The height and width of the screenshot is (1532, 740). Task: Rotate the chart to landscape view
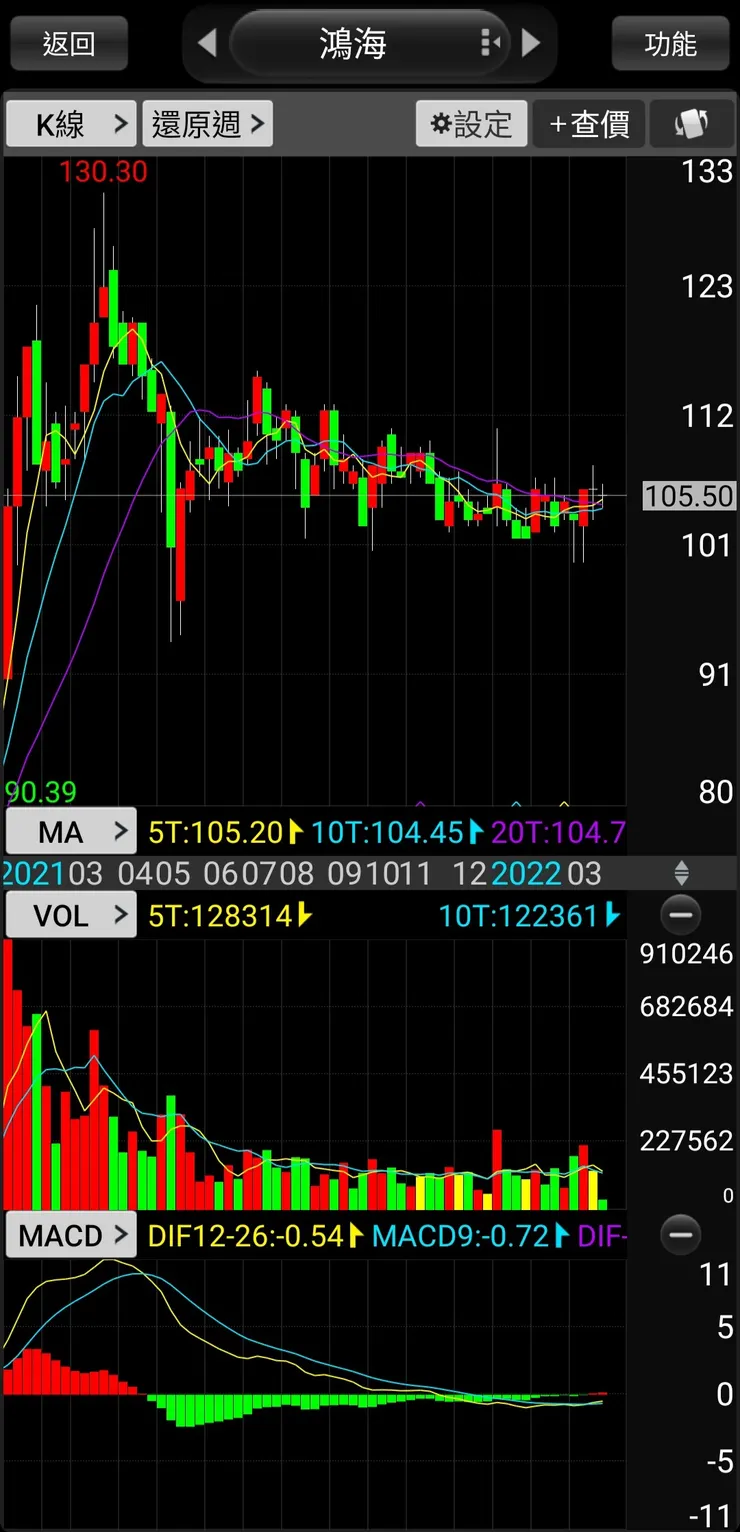[691, 124]
